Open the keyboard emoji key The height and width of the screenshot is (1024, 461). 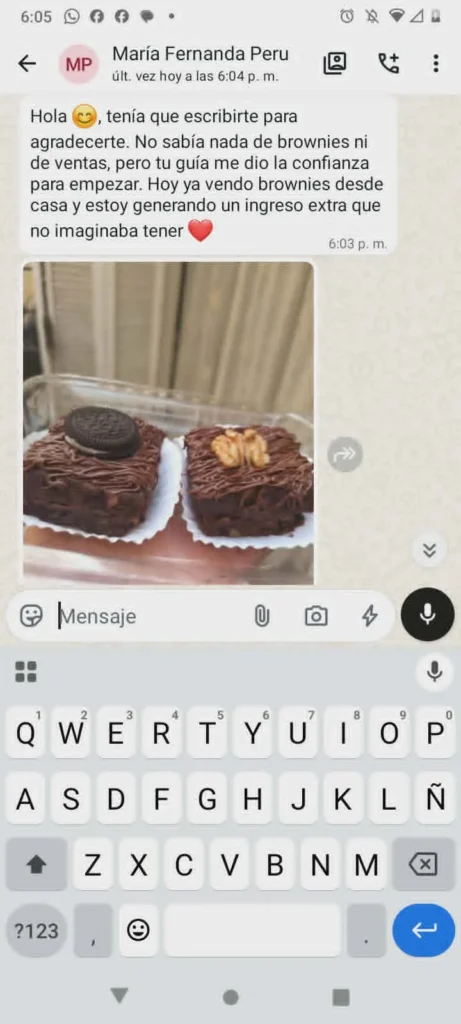[x=138, y=931]
